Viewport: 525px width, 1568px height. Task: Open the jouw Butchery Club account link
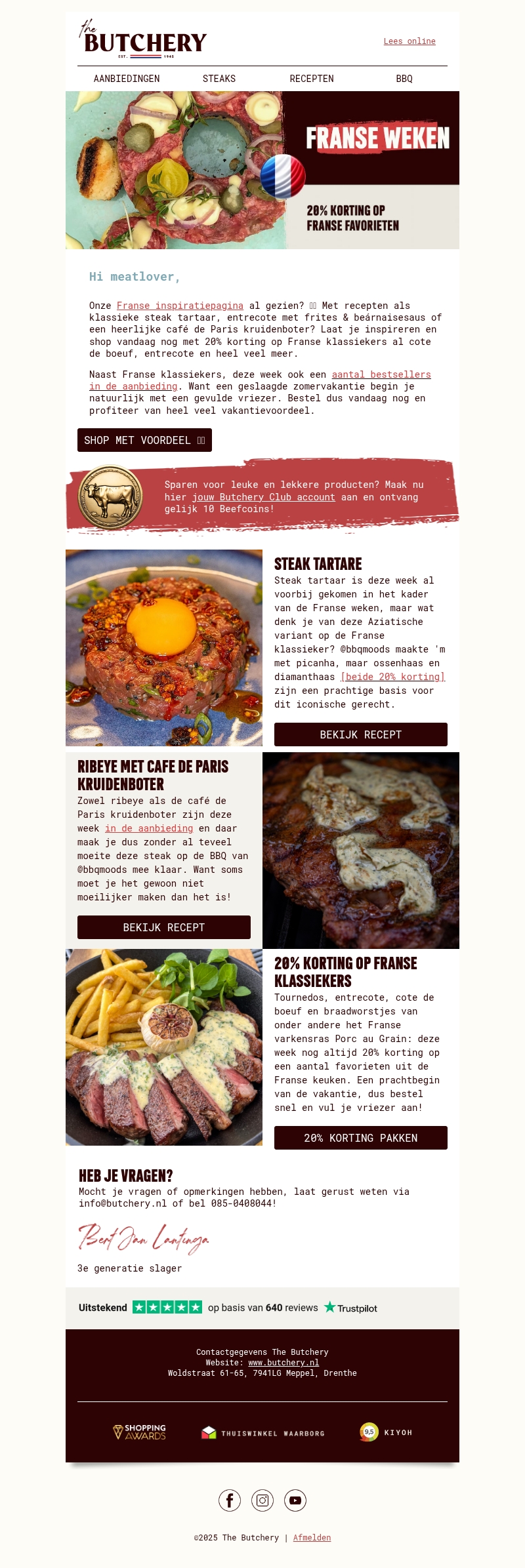[263, 497]
